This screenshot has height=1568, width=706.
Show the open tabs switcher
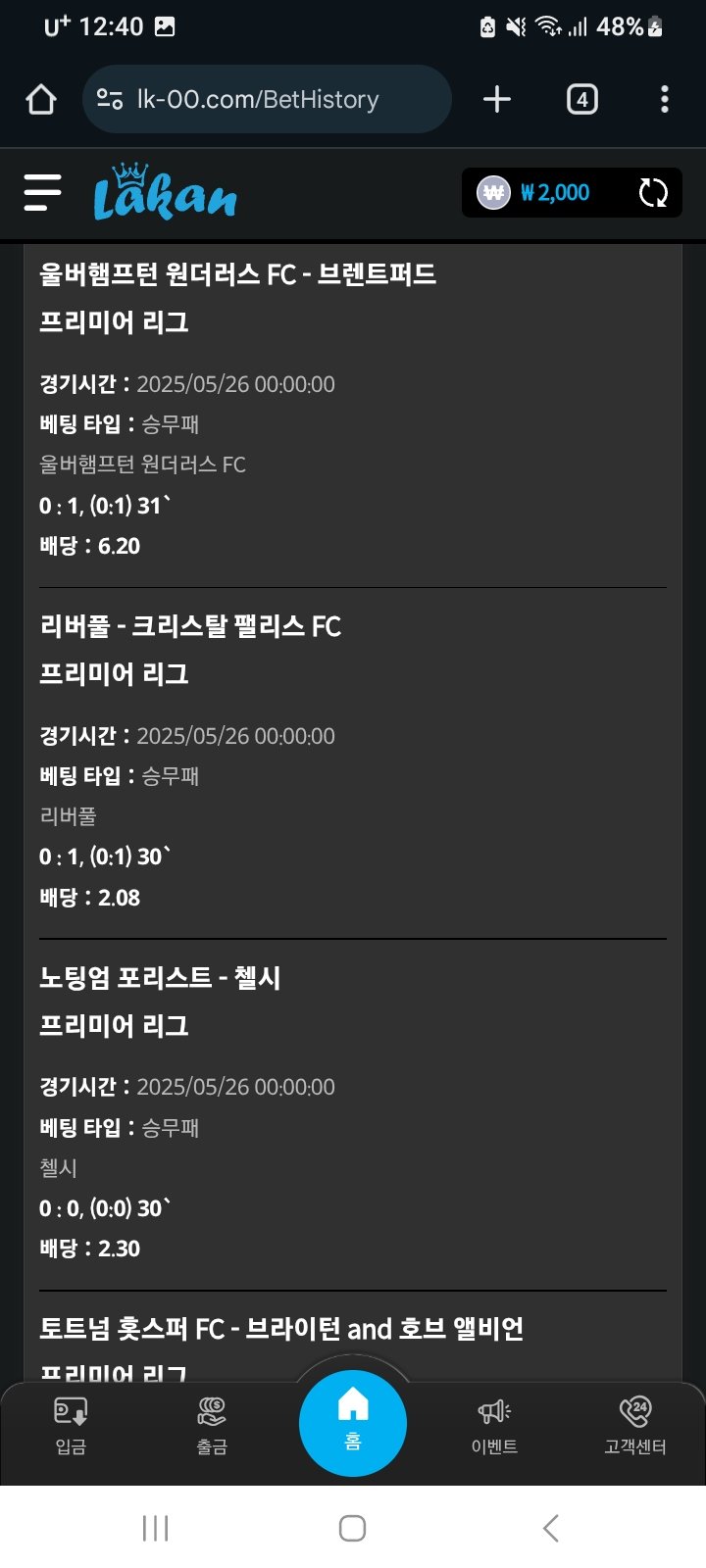[x=581, y=99]
